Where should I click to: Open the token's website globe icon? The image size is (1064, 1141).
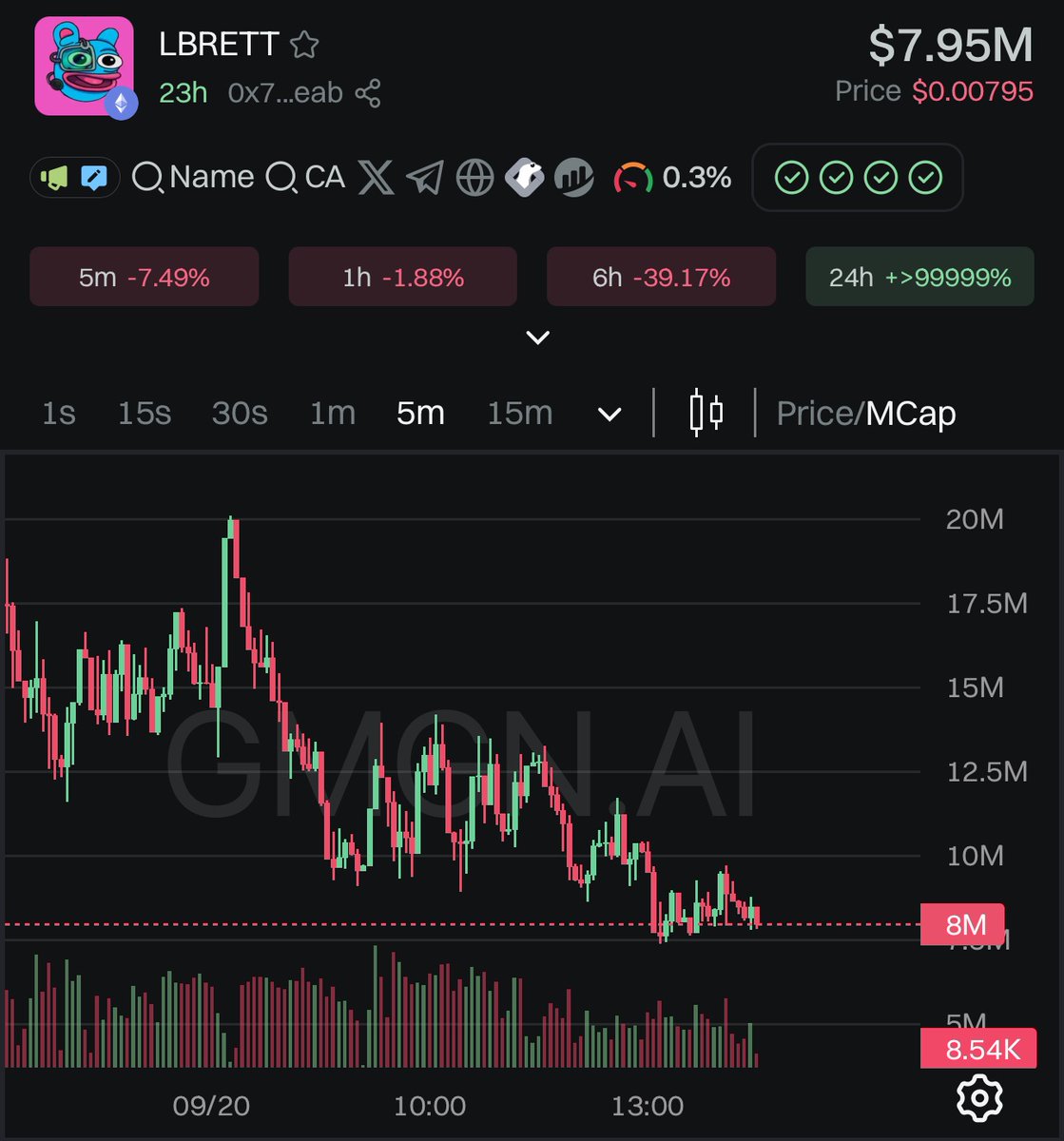[474, 177]
